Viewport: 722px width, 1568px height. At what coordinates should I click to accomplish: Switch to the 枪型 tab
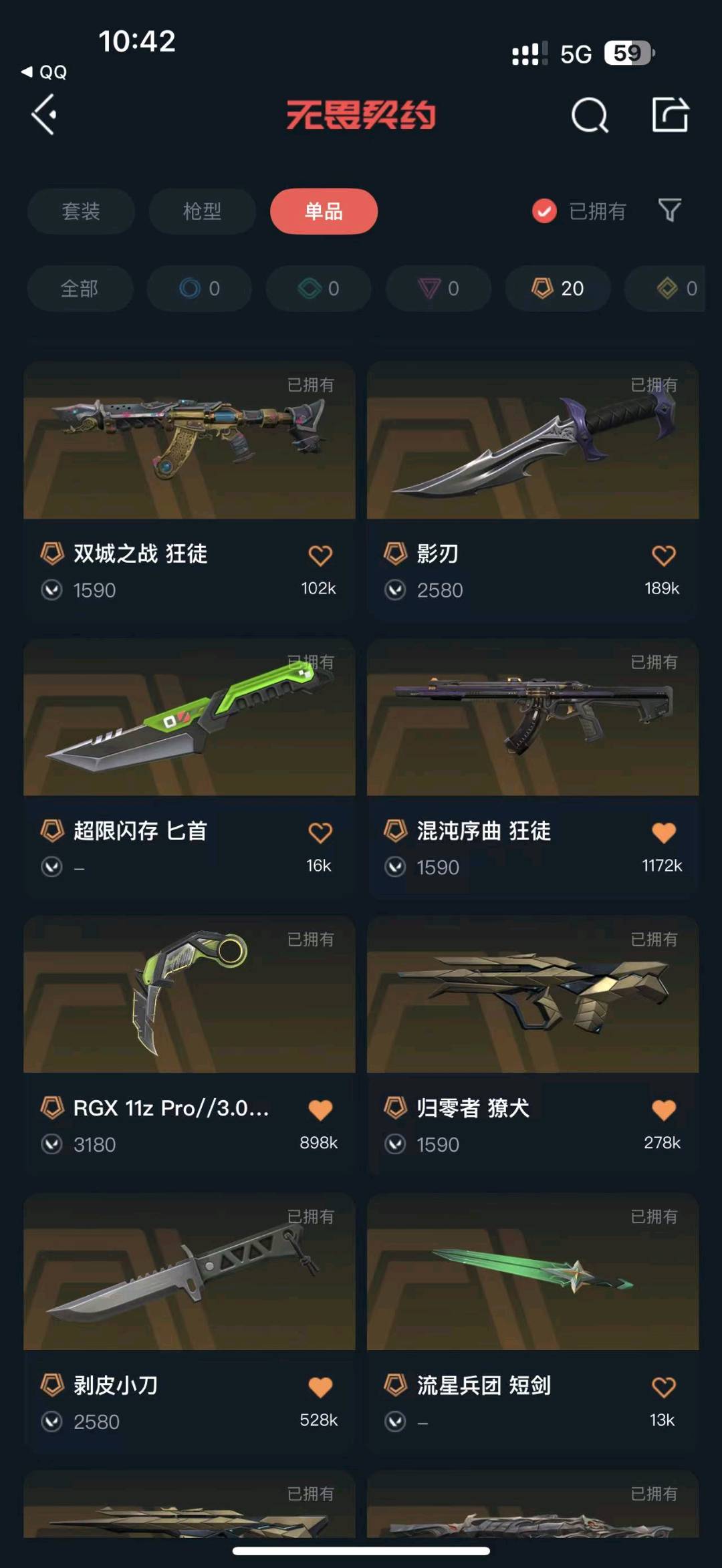pyautogui.click(x=202, y=211)
